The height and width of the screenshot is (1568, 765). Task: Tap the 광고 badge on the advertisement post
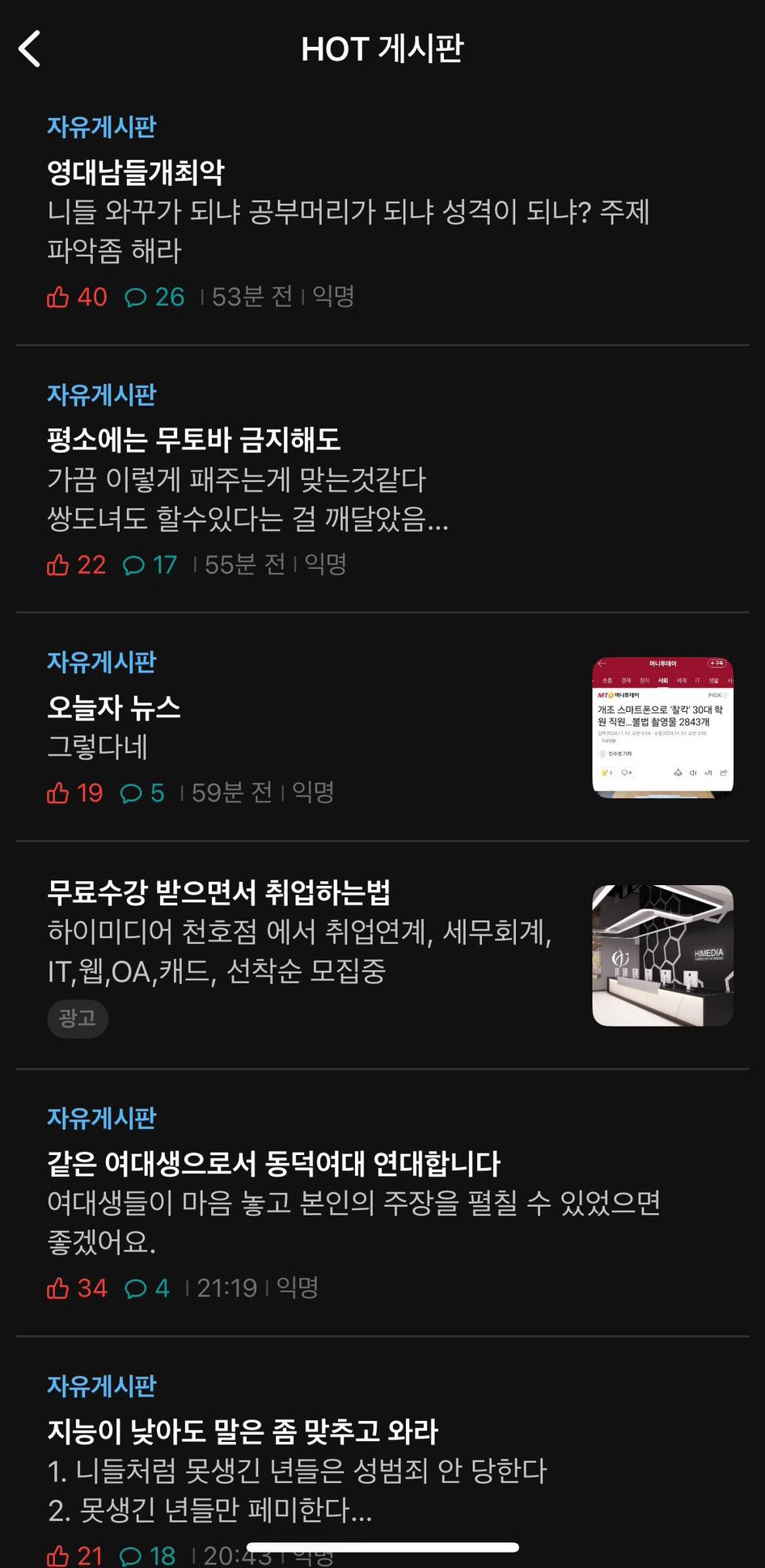pyautogui.click(x=78, y=1019)
